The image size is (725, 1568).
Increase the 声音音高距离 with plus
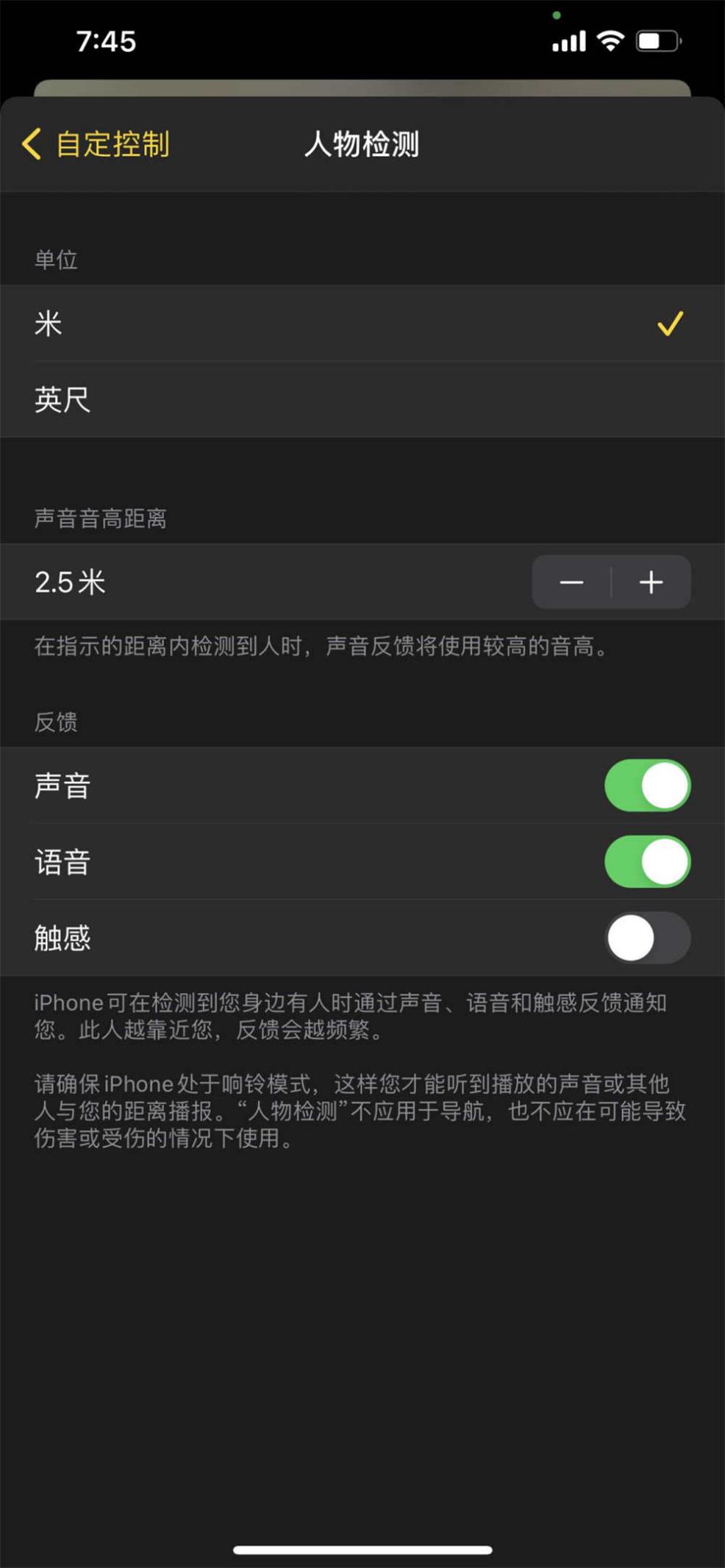point(651,582)
